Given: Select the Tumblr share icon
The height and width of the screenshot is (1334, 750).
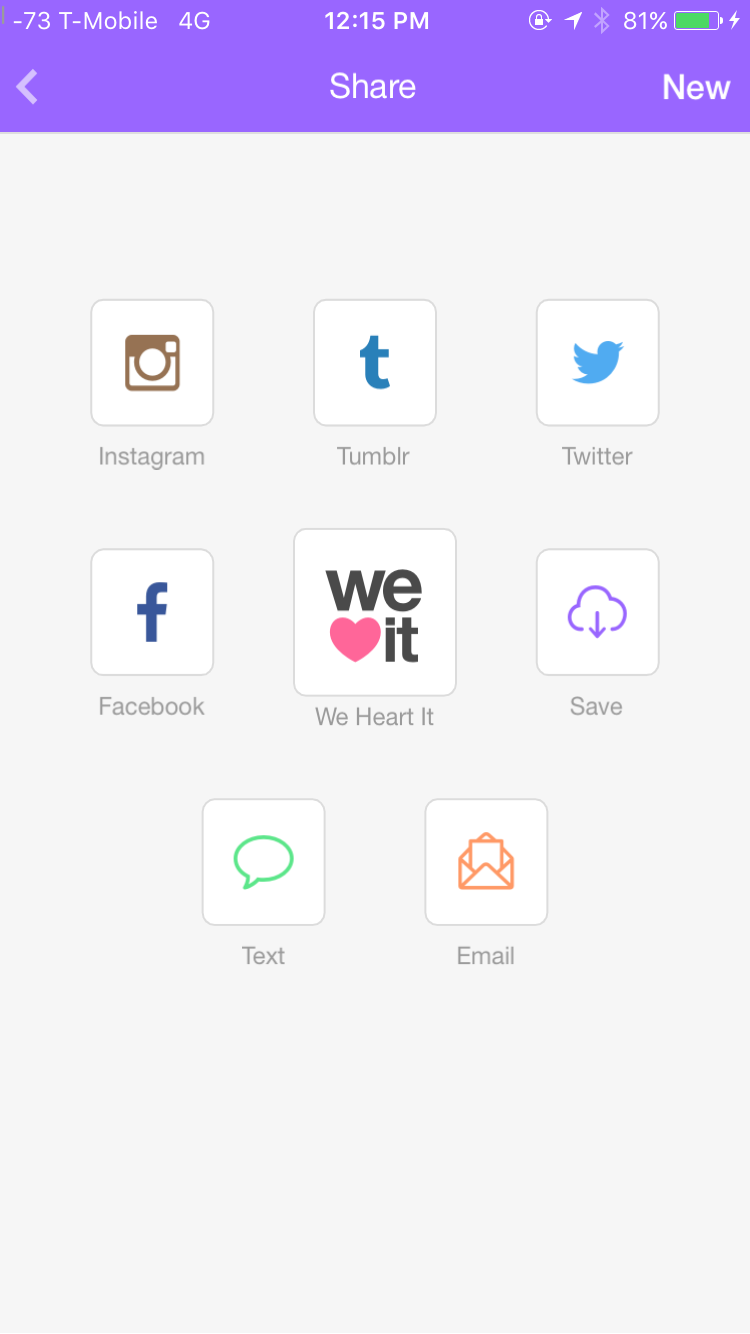Looking at the screenshot, I should tap(374, 362).
